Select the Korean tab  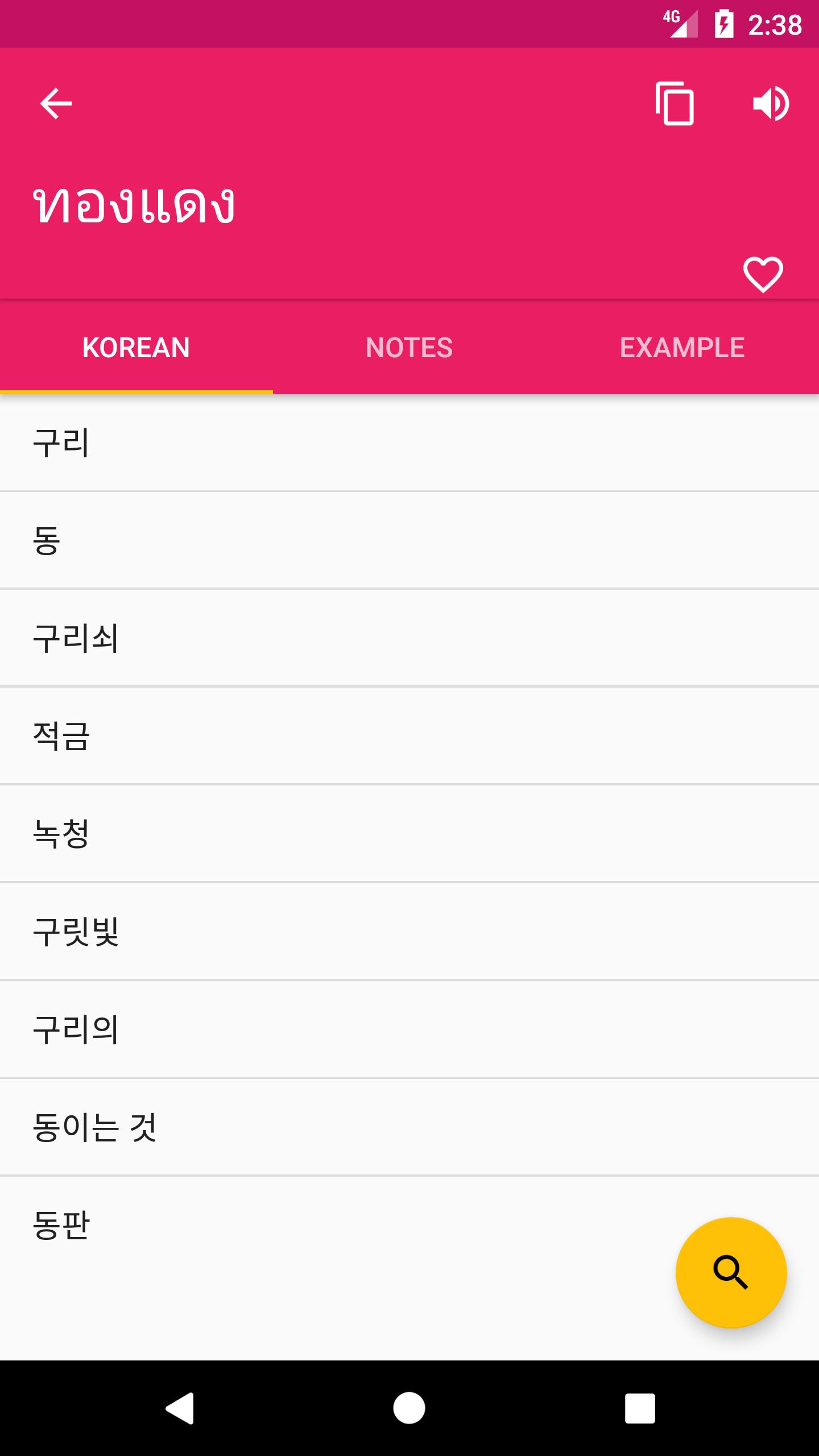tap(136, 348)
